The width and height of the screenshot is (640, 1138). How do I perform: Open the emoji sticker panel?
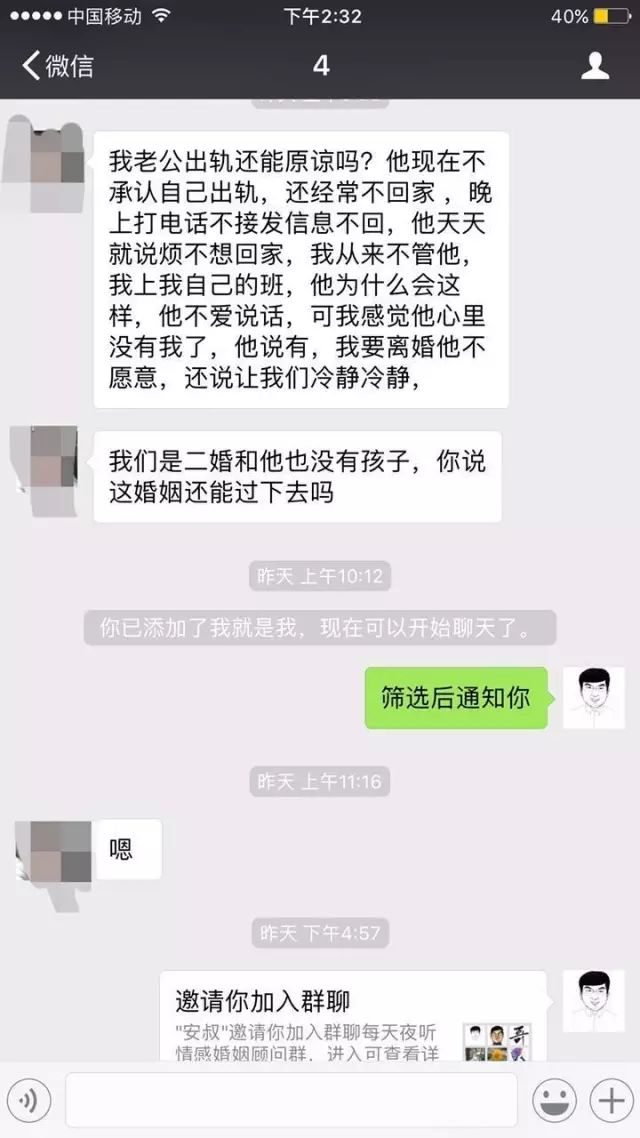[x=551, y=1102]
